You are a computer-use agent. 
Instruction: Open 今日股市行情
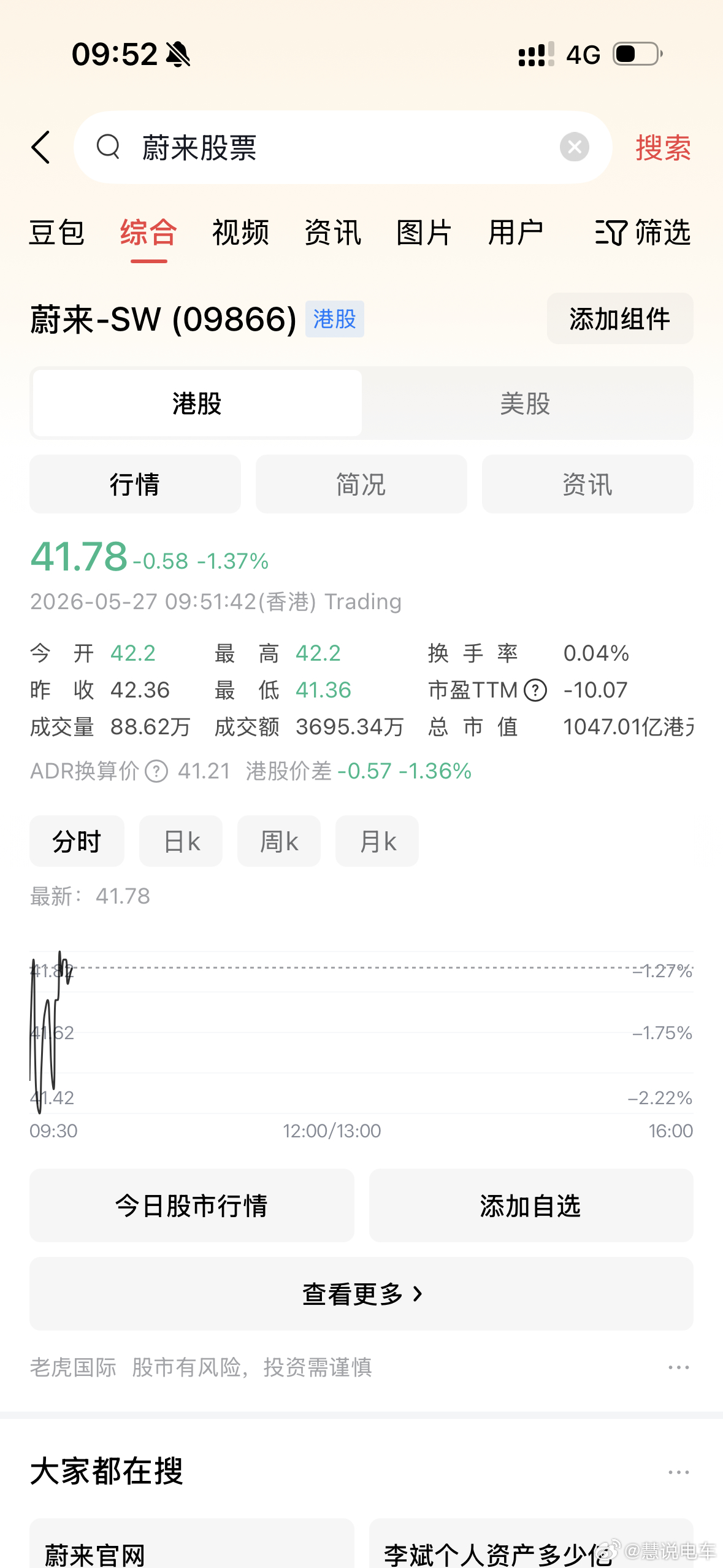coord(192,1205)
